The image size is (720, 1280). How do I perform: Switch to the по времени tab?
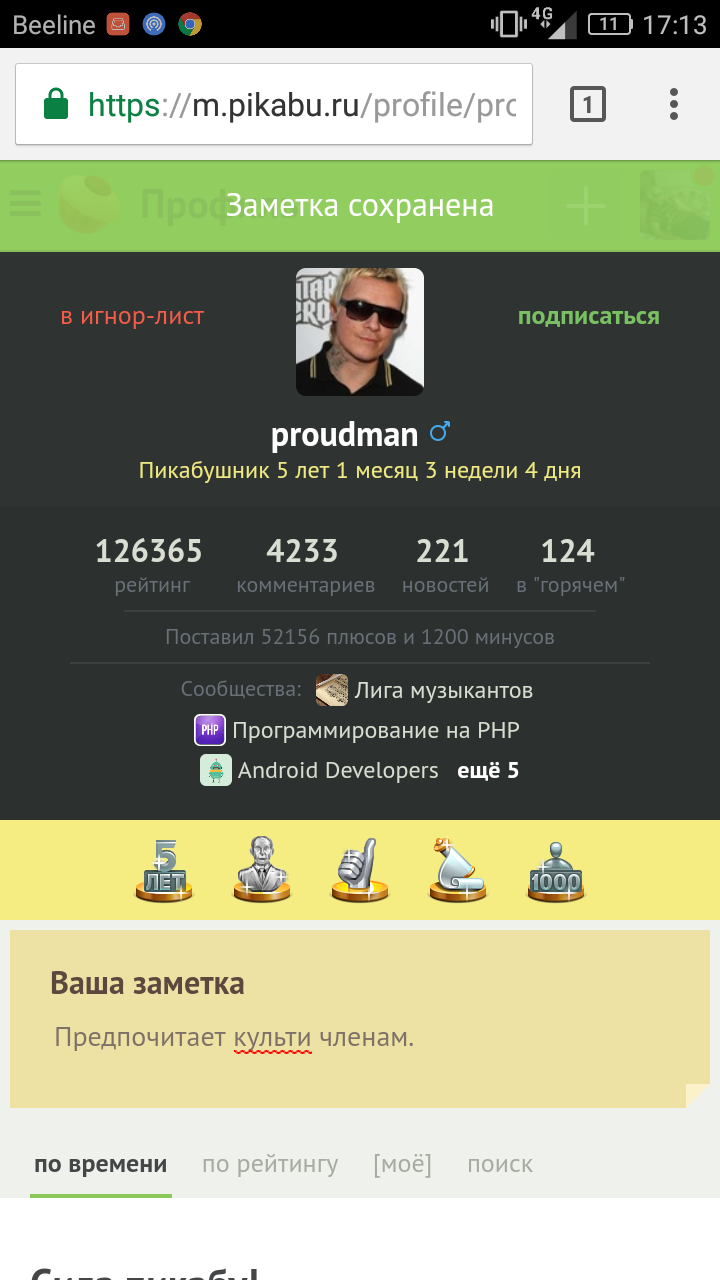click(100, 1164)
